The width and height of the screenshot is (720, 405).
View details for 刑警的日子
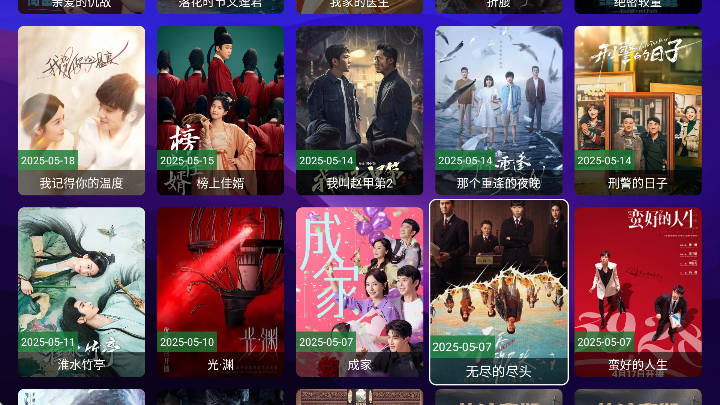click(x=637, y=110)
